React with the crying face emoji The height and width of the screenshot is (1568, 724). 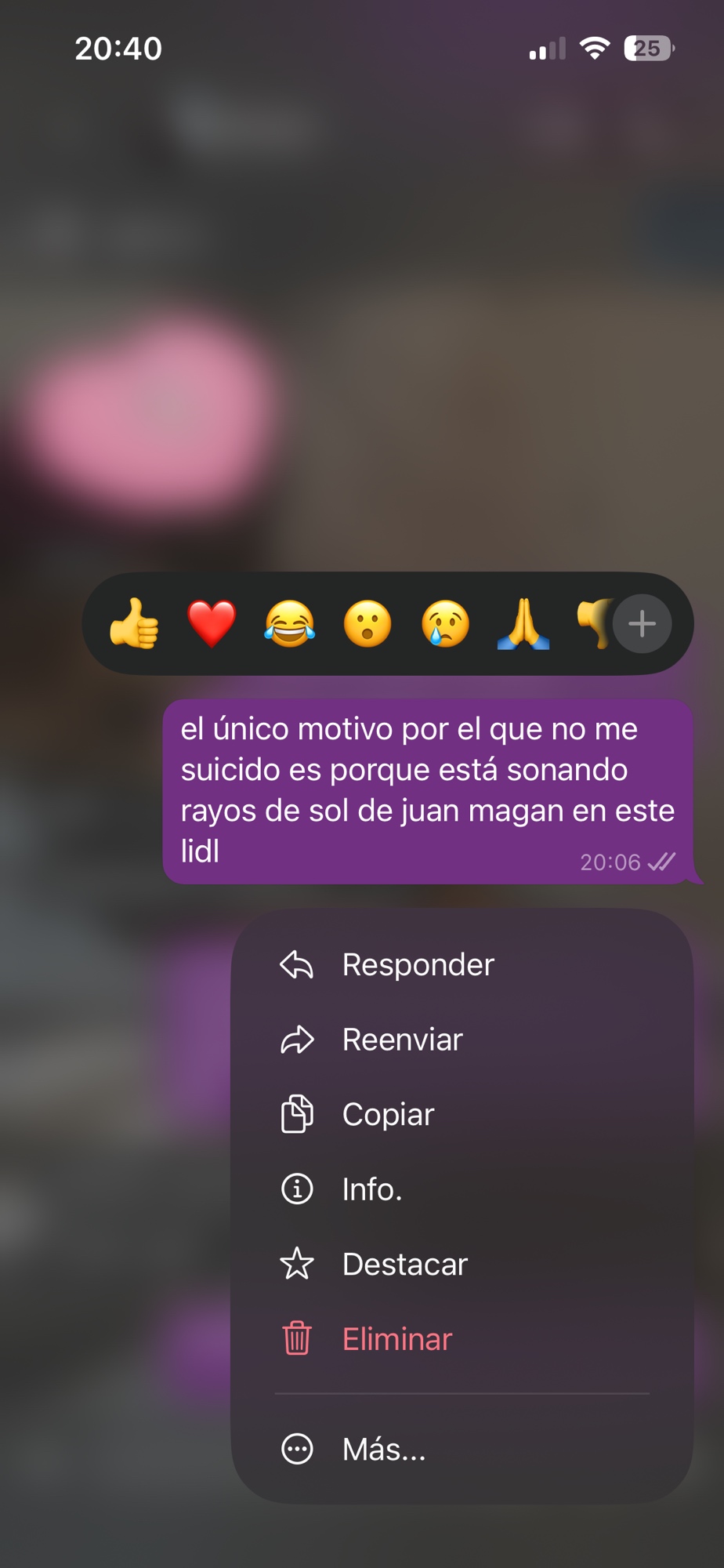pos(445,624)
